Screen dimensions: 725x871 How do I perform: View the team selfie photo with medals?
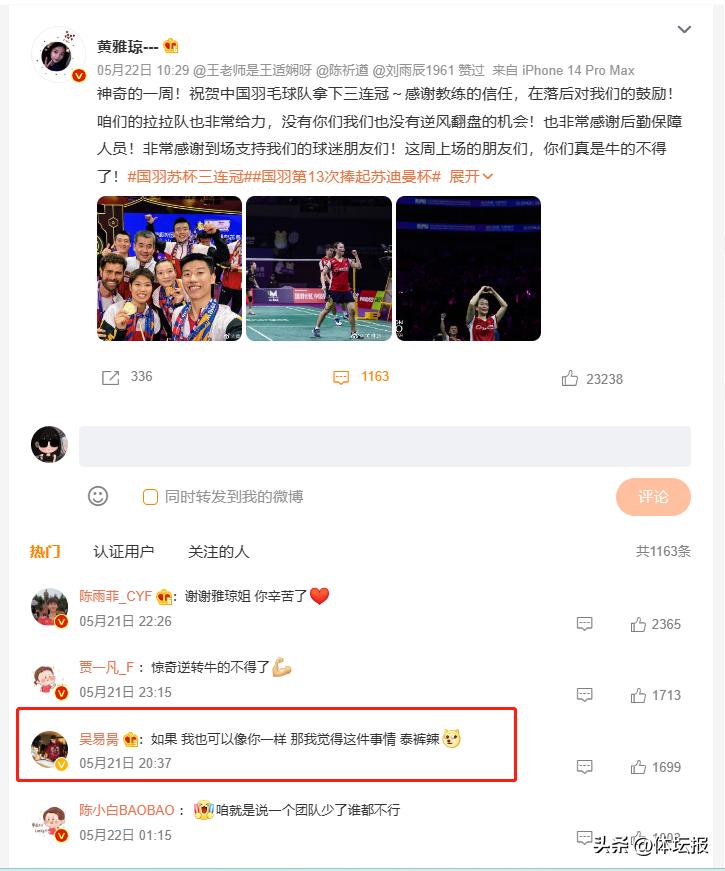click(x=169, y=268)
